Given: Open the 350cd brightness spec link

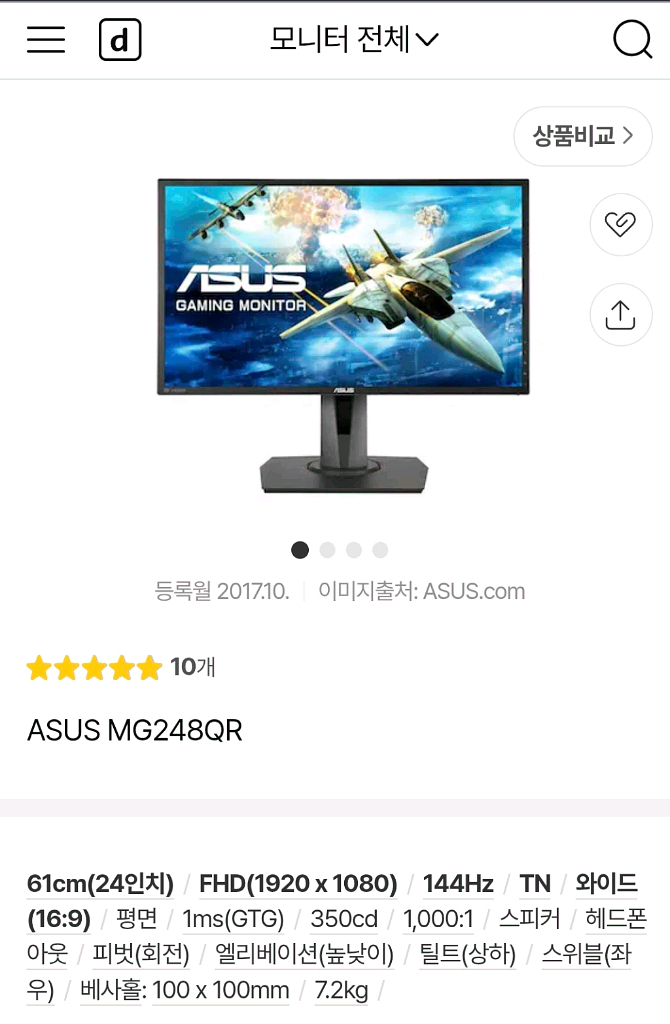Looking at the screenshot, I should pyautogui.click(x=344, y=919).
